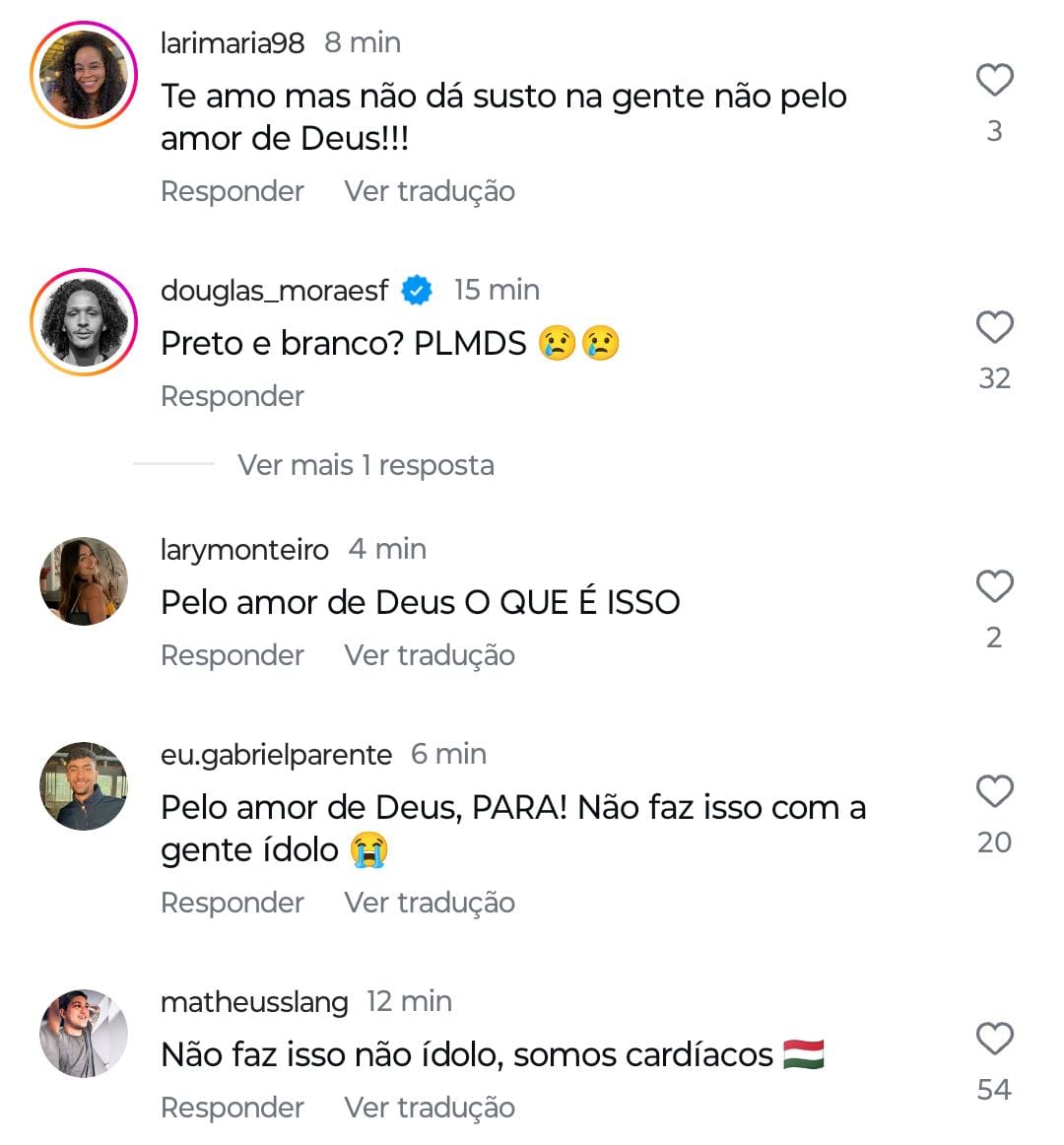Open eu.gabrielparente's username link
This screenshot has height=1145, width=1064.
tap(276, 755)
